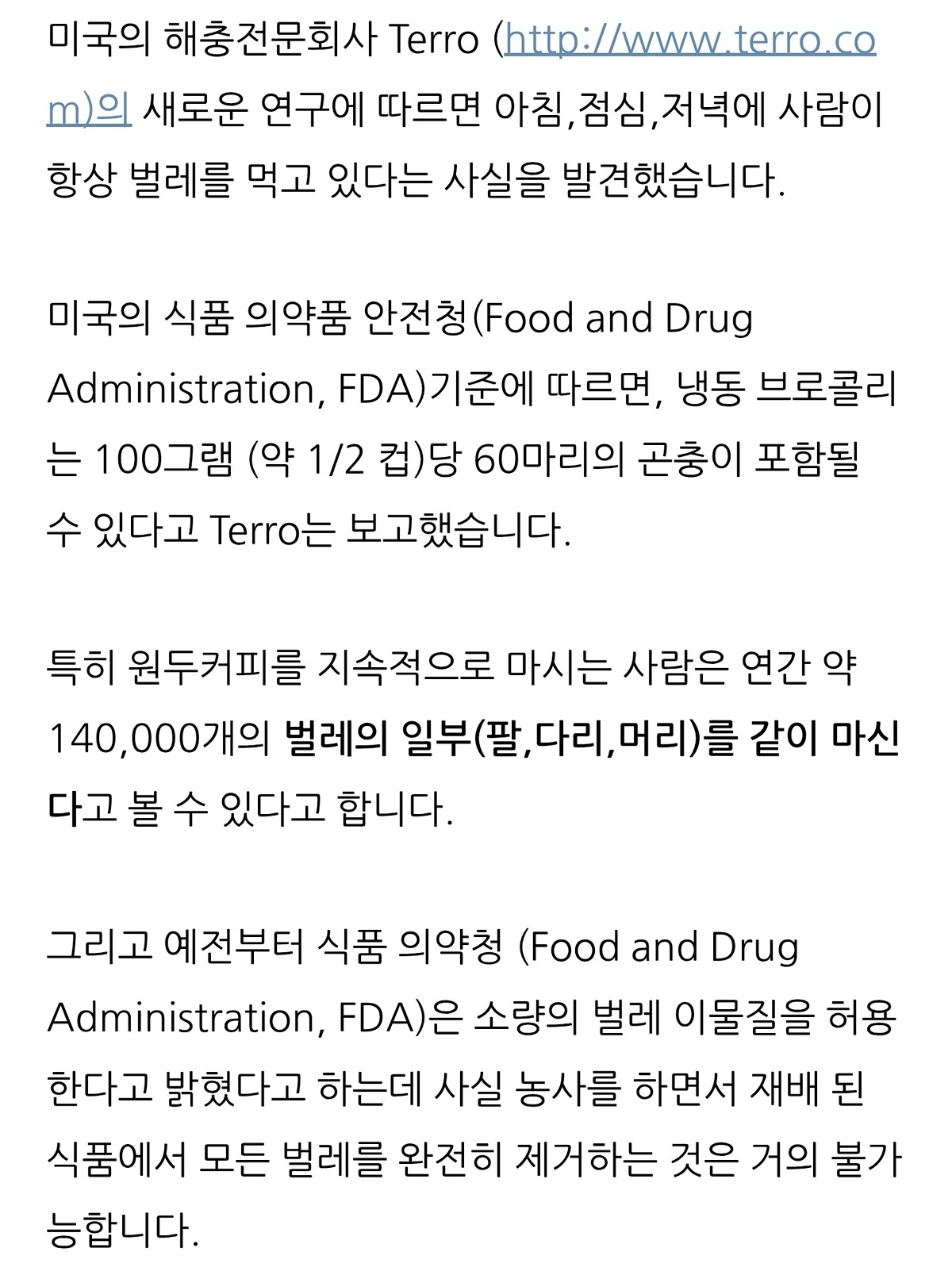Open the www.terro.com hyperlink

click(x=689, y=40)
